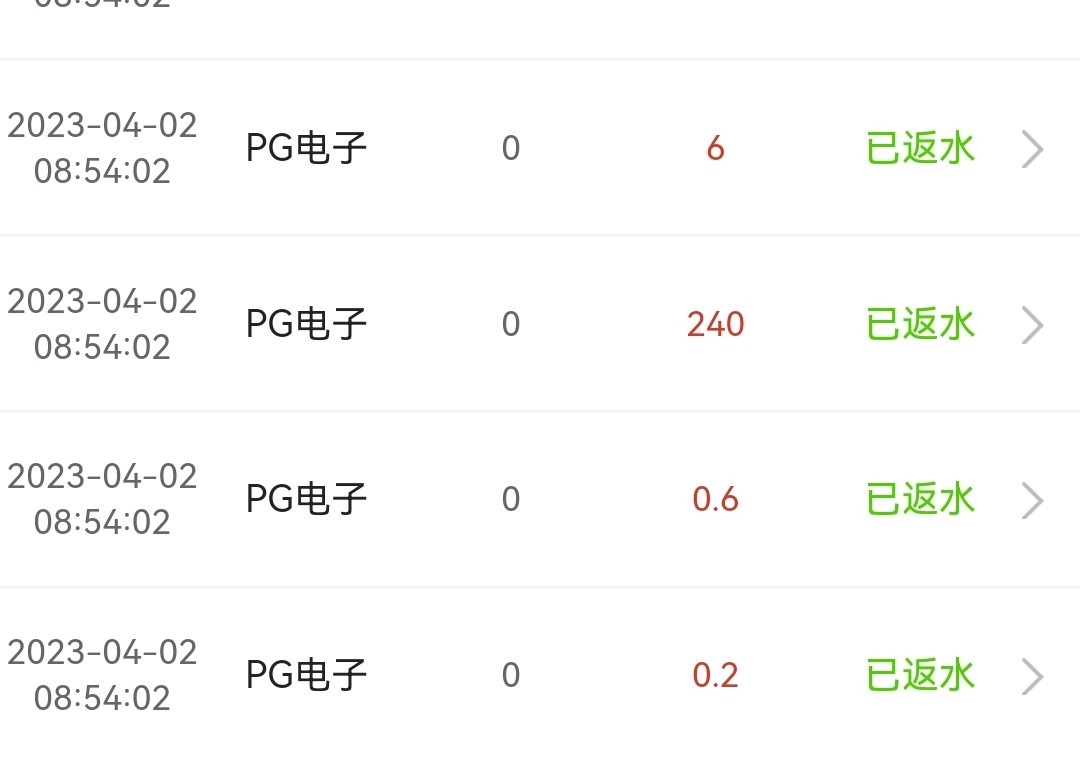Open the PG电子 record with amount 240
Image resolution: width=1080 pixels, height=758 pixels.
(1032, 325)
